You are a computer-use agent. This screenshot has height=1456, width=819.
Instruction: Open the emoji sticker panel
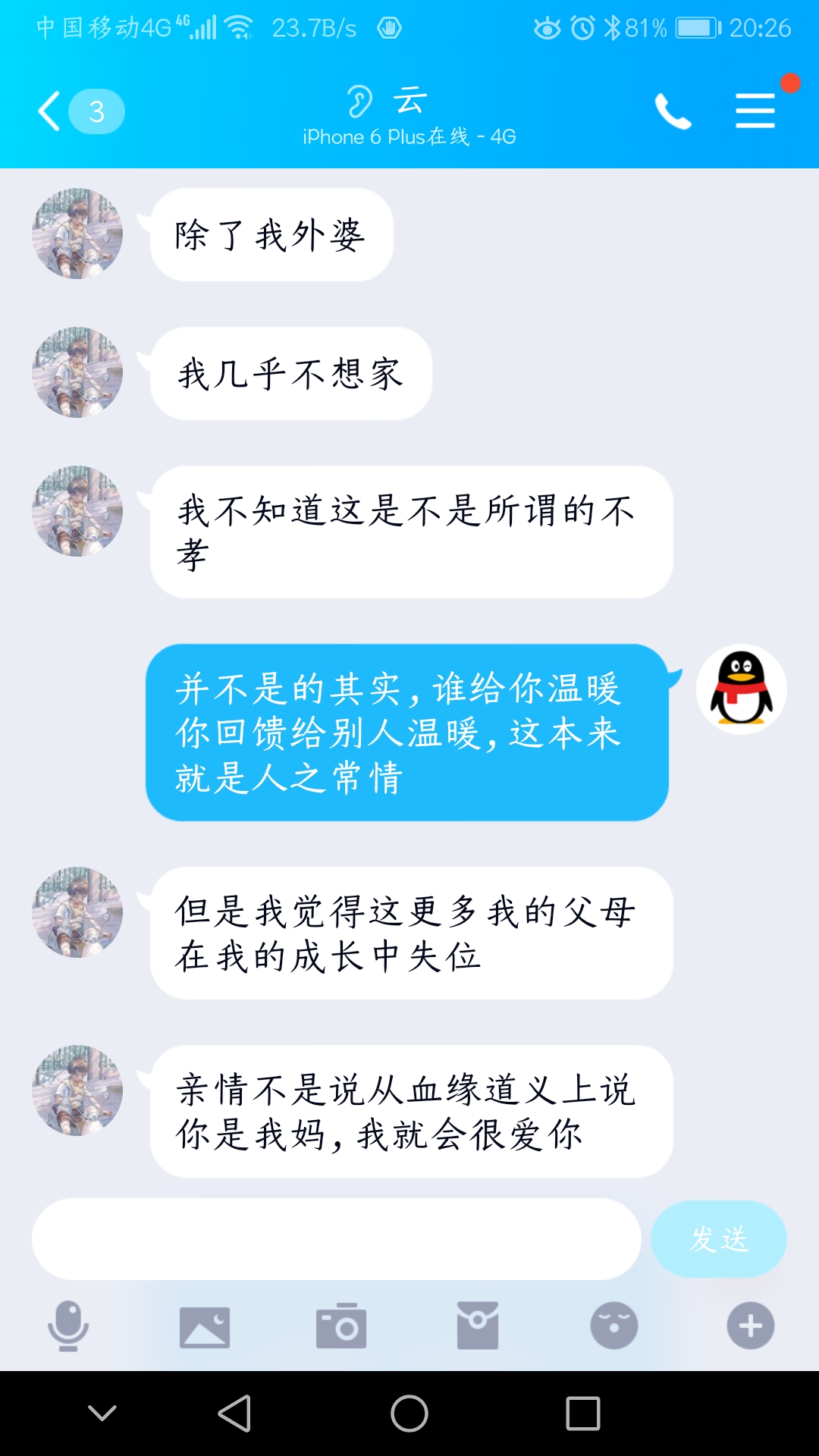614,1326
